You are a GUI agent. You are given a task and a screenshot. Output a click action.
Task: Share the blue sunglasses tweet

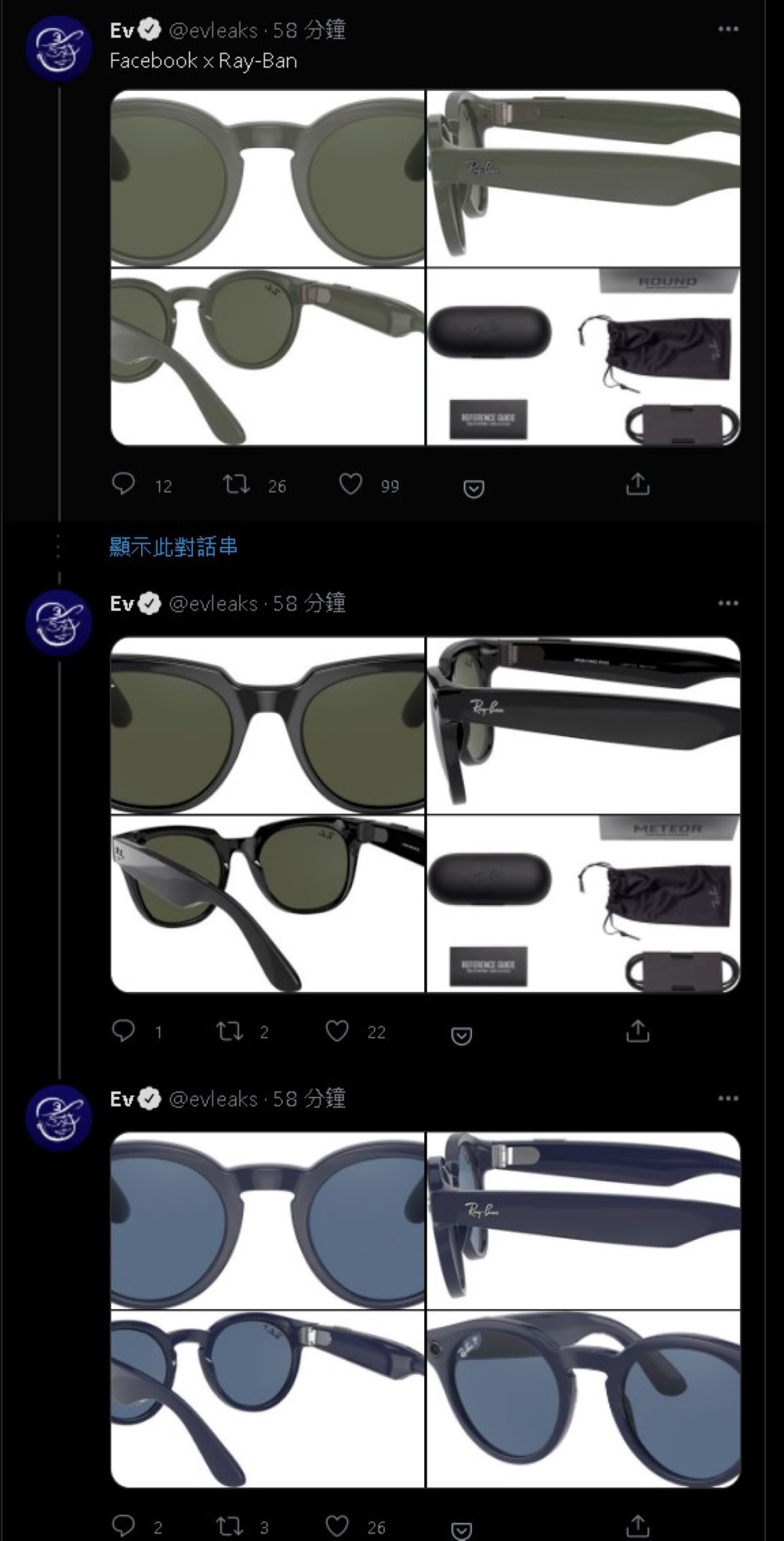[x=637, y=1525]
